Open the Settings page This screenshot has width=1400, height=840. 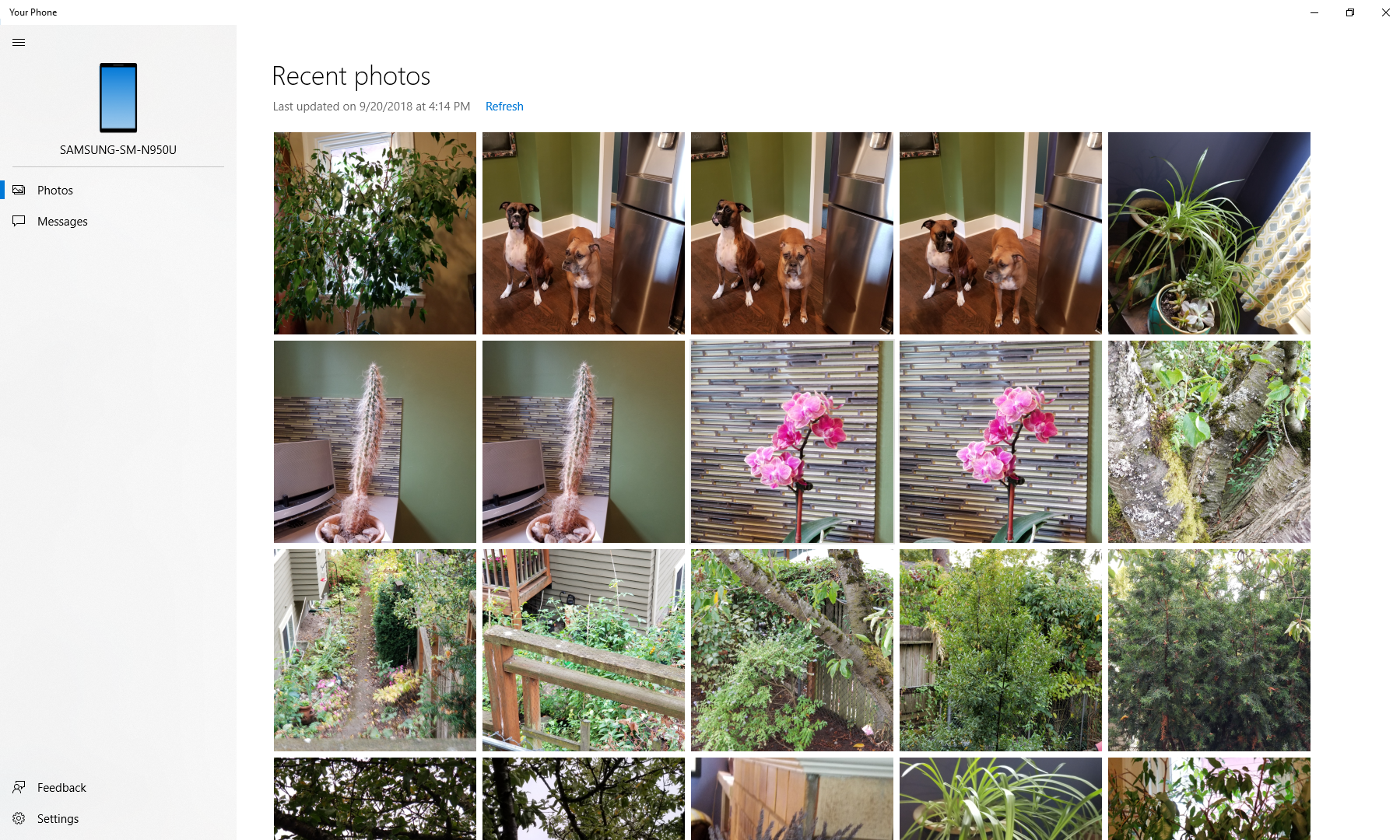click(x=58, y=818)
